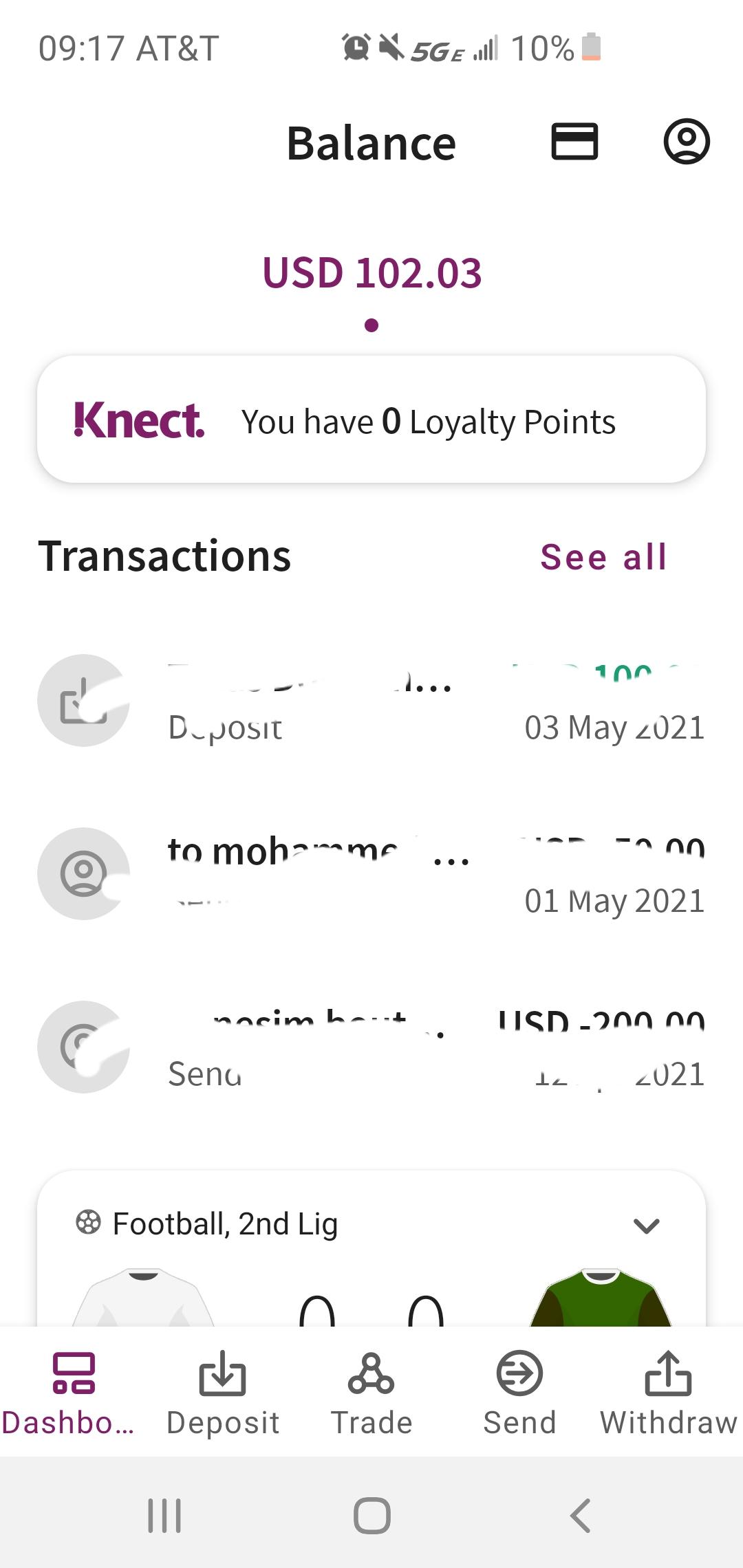
Task: Open the card icon in the header
Action: tap(574, 142)
